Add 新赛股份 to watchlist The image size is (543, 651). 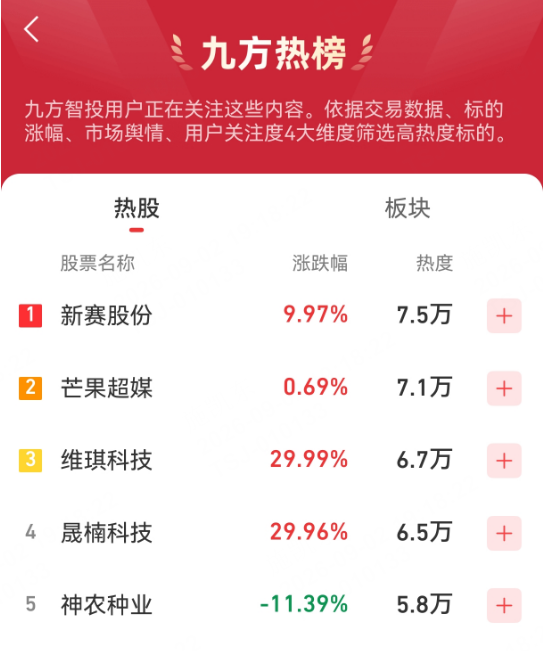504,316
